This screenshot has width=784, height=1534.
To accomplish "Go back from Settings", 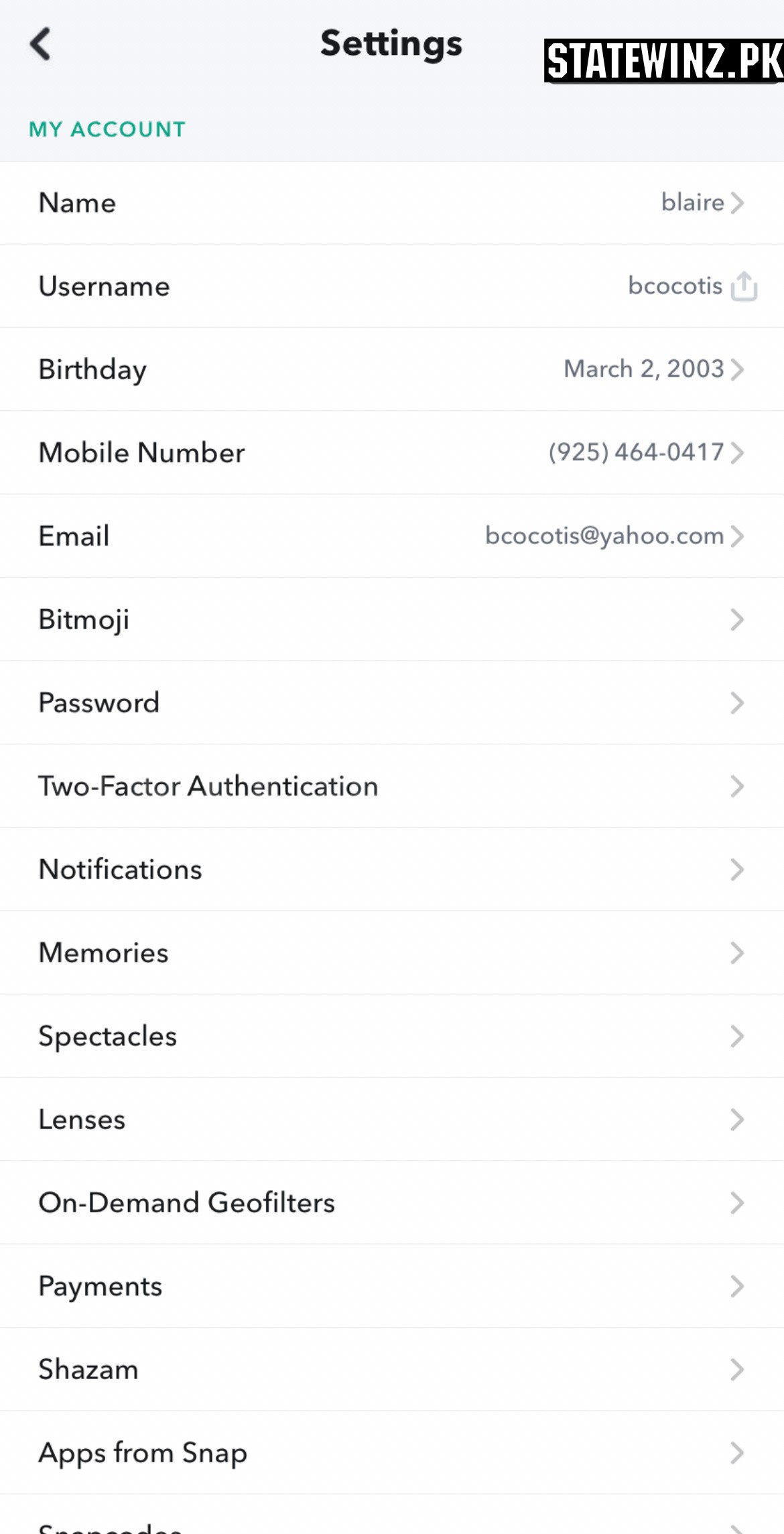I will coord(41,44).
